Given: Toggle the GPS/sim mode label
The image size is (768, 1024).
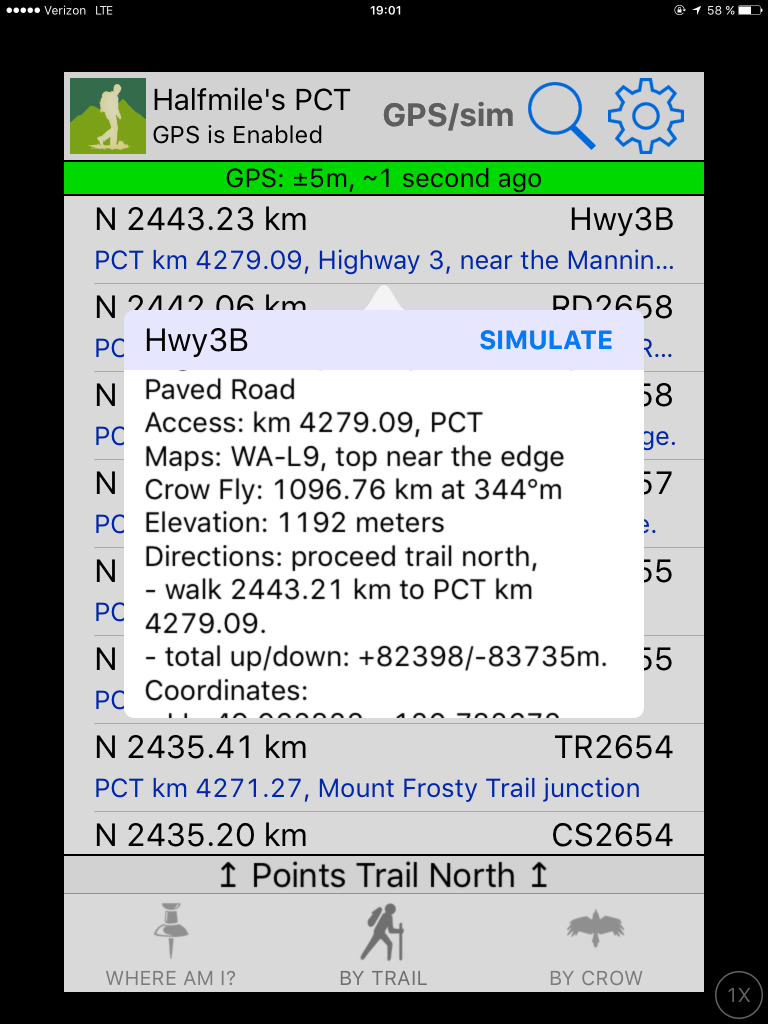Looking at the screenshot, I should tap(448, 116).
